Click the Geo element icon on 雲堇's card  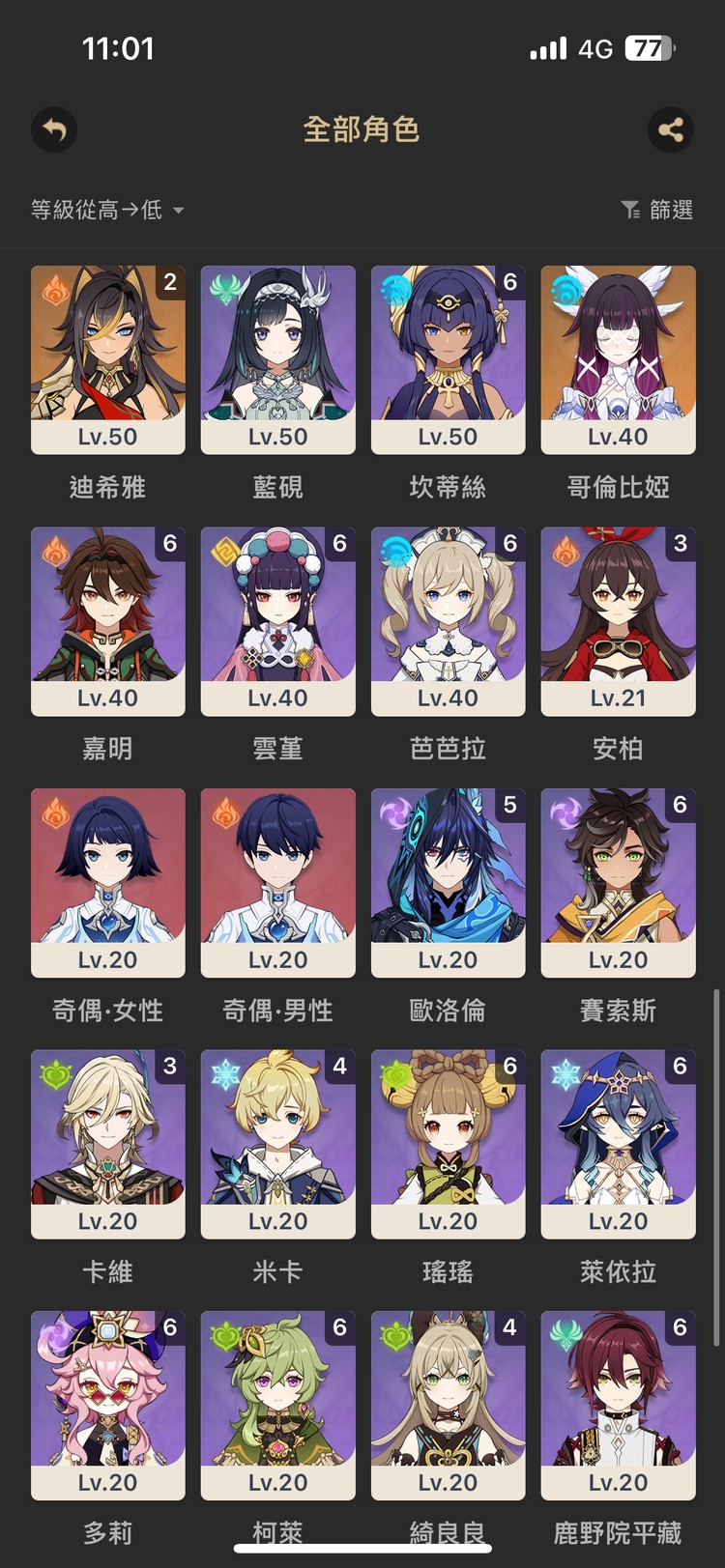[223, 547]
